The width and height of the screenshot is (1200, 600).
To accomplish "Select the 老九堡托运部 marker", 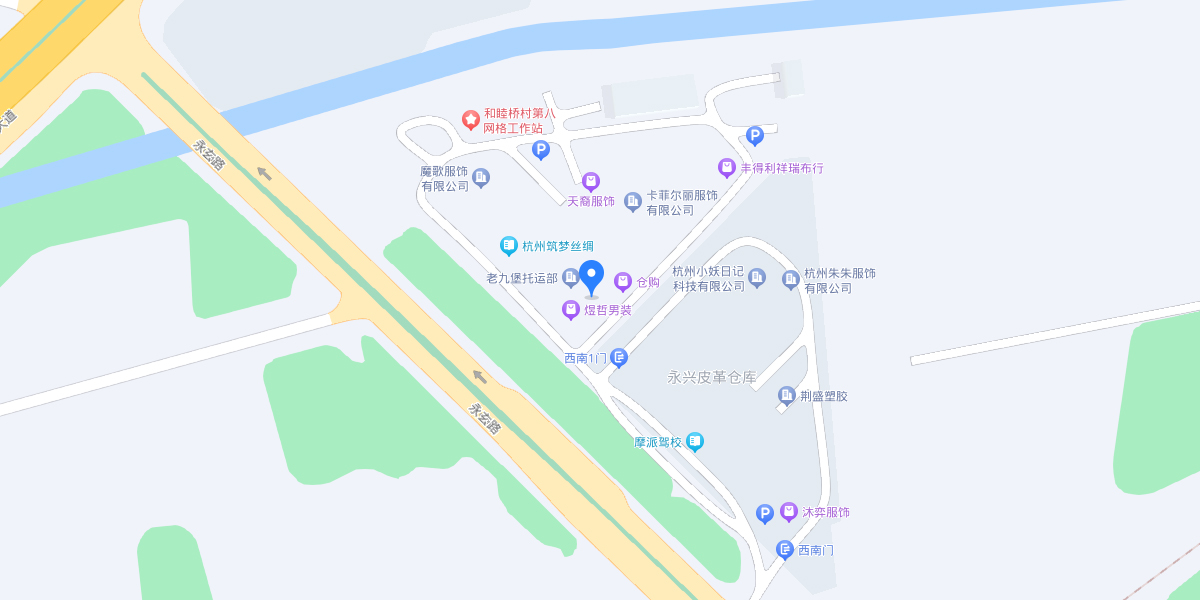I will [x=571, y=278].
